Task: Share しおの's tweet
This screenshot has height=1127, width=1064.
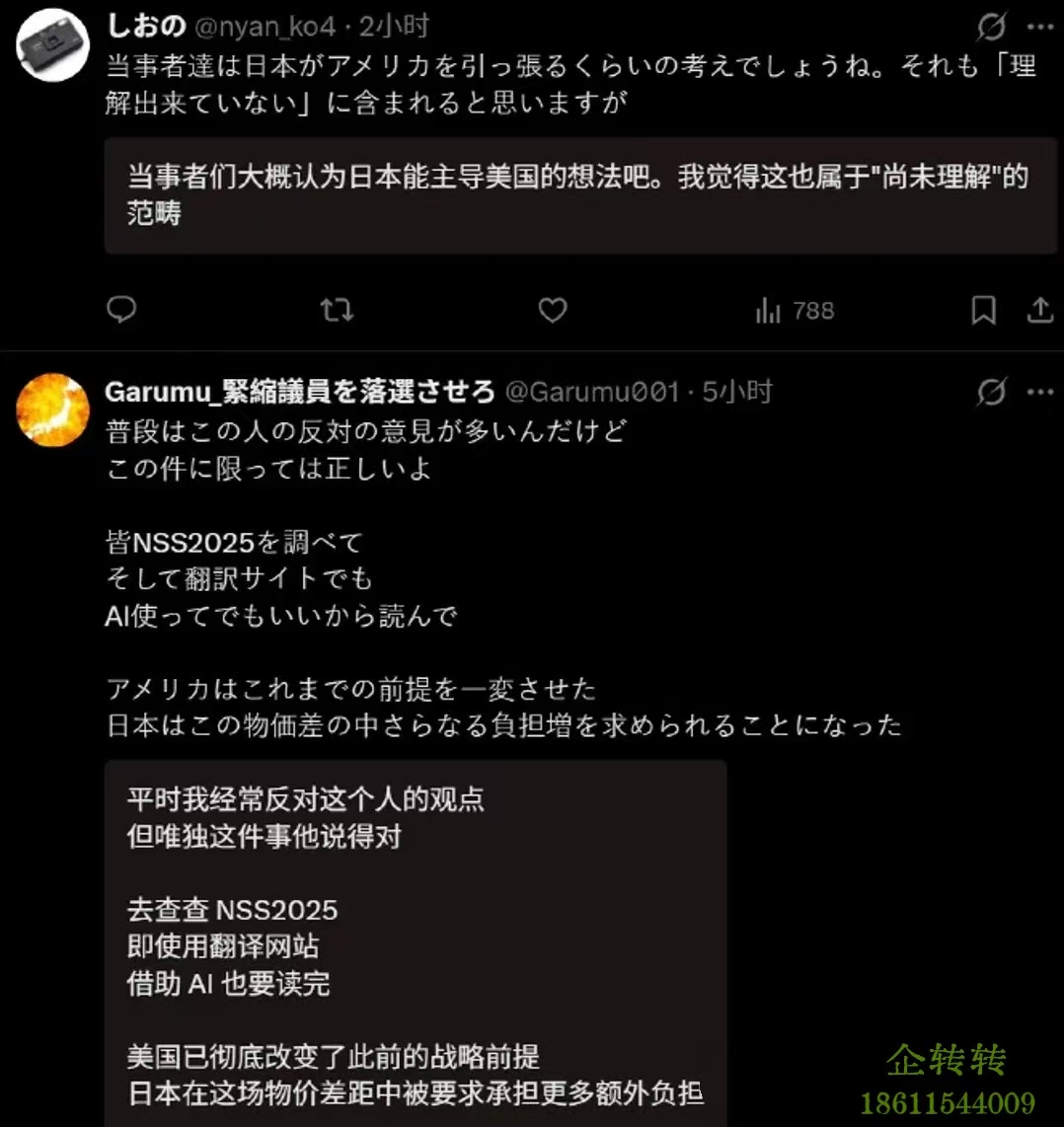Action: 1040,311
